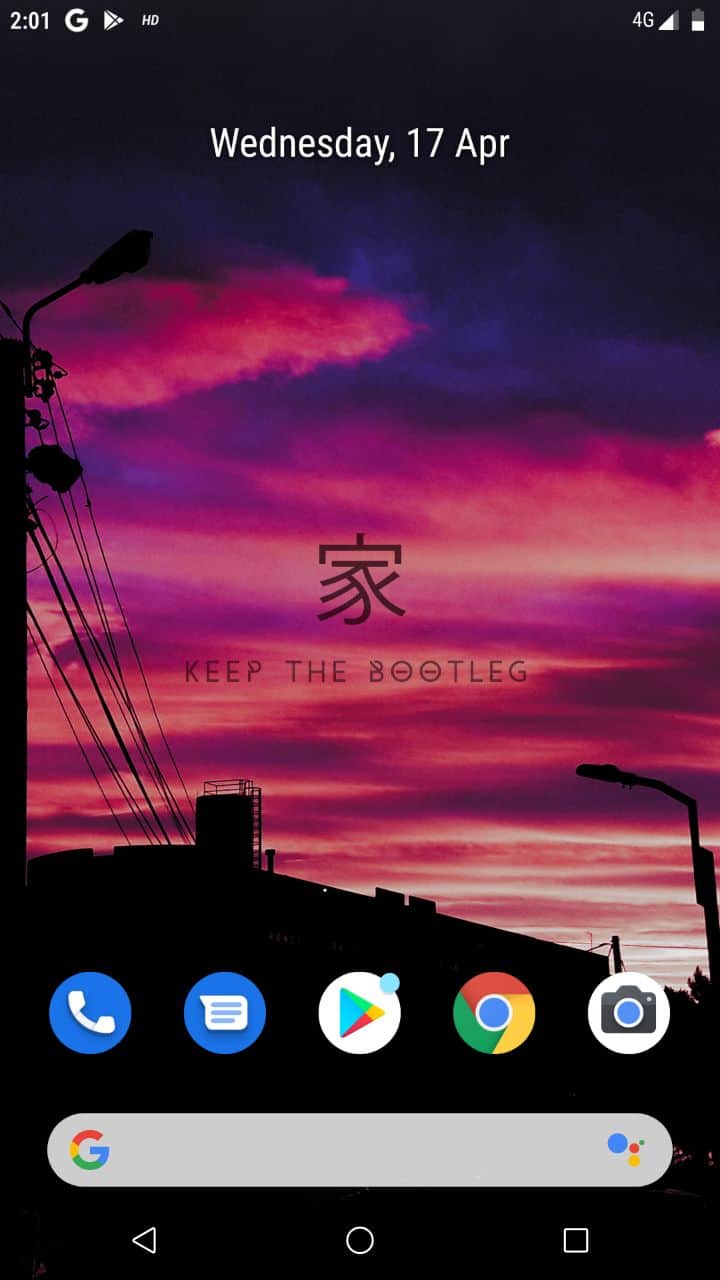Image resolution: width=720 pixels, height=1280 pixels.
Task: Tap the home circle in the navigation bar
Action: [x=360, y=1241]
